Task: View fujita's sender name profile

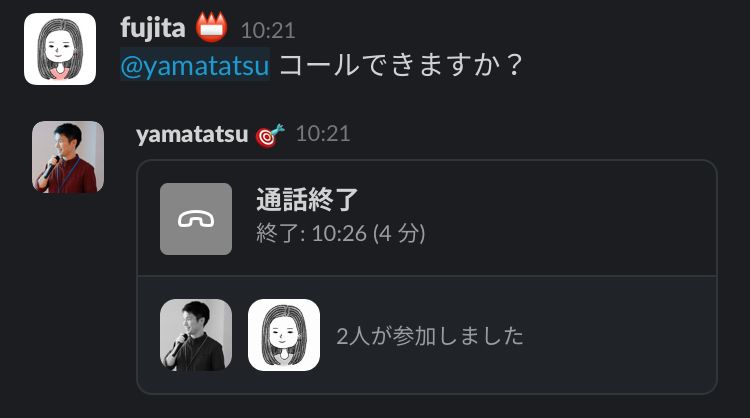Action: (152, 28)
